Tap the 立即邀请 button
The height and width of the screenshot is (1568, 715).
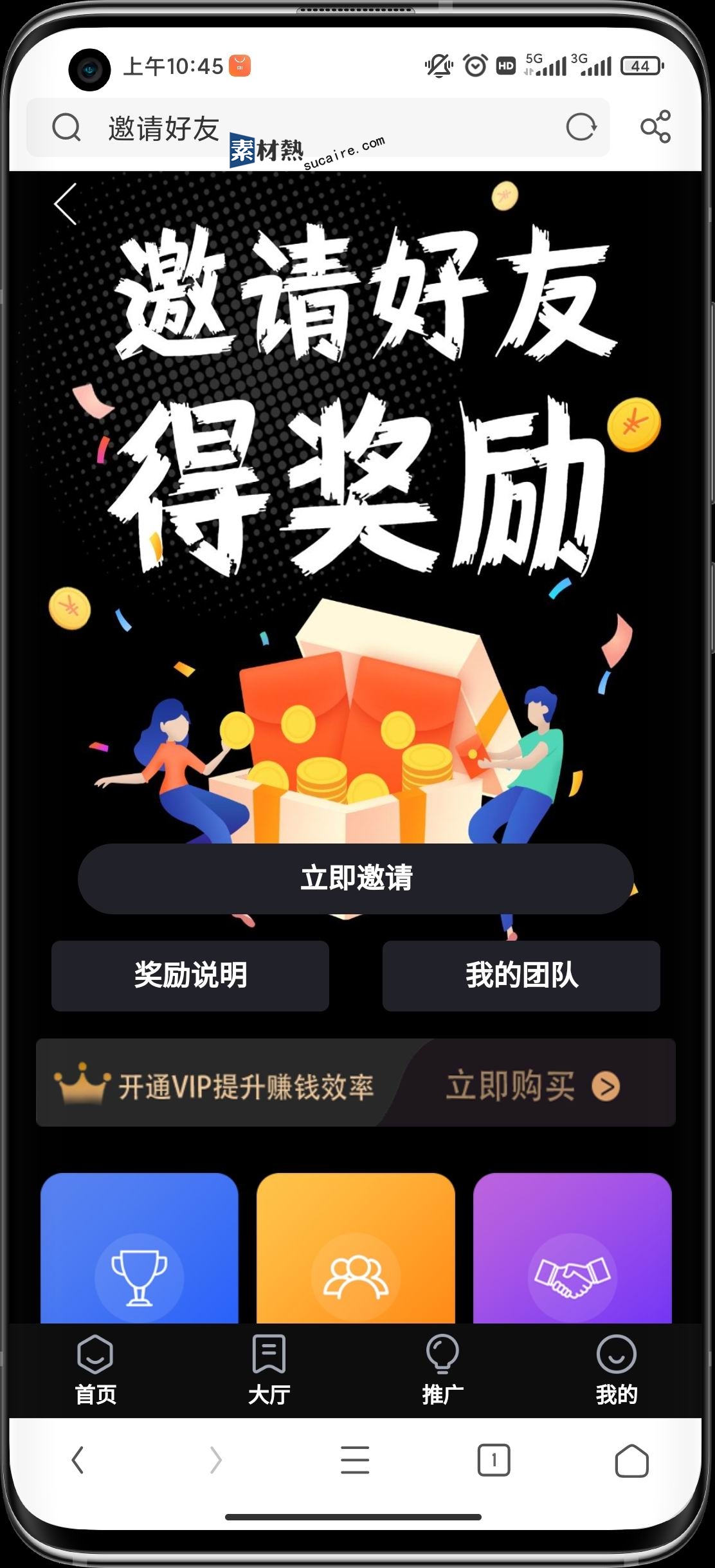coord(356,878)
